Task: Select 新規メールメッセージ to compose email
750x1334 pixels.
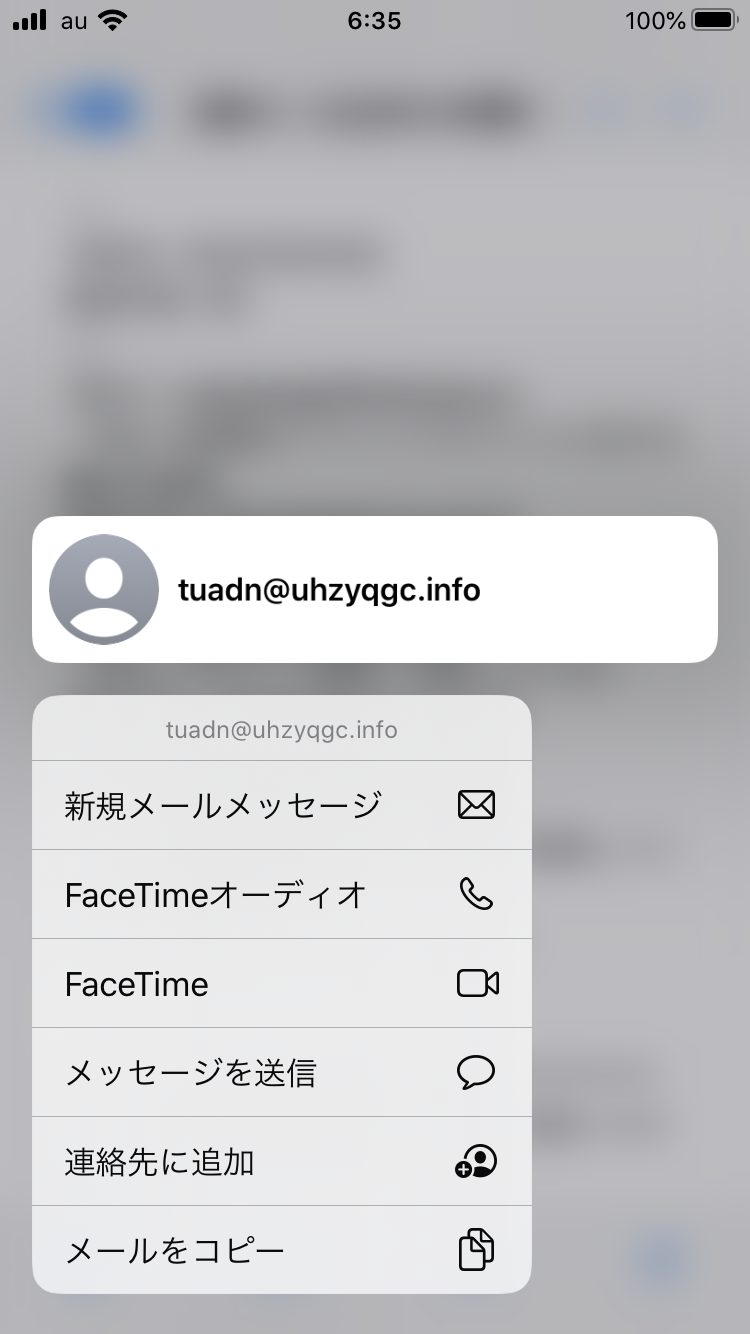Action: point(281,805)
